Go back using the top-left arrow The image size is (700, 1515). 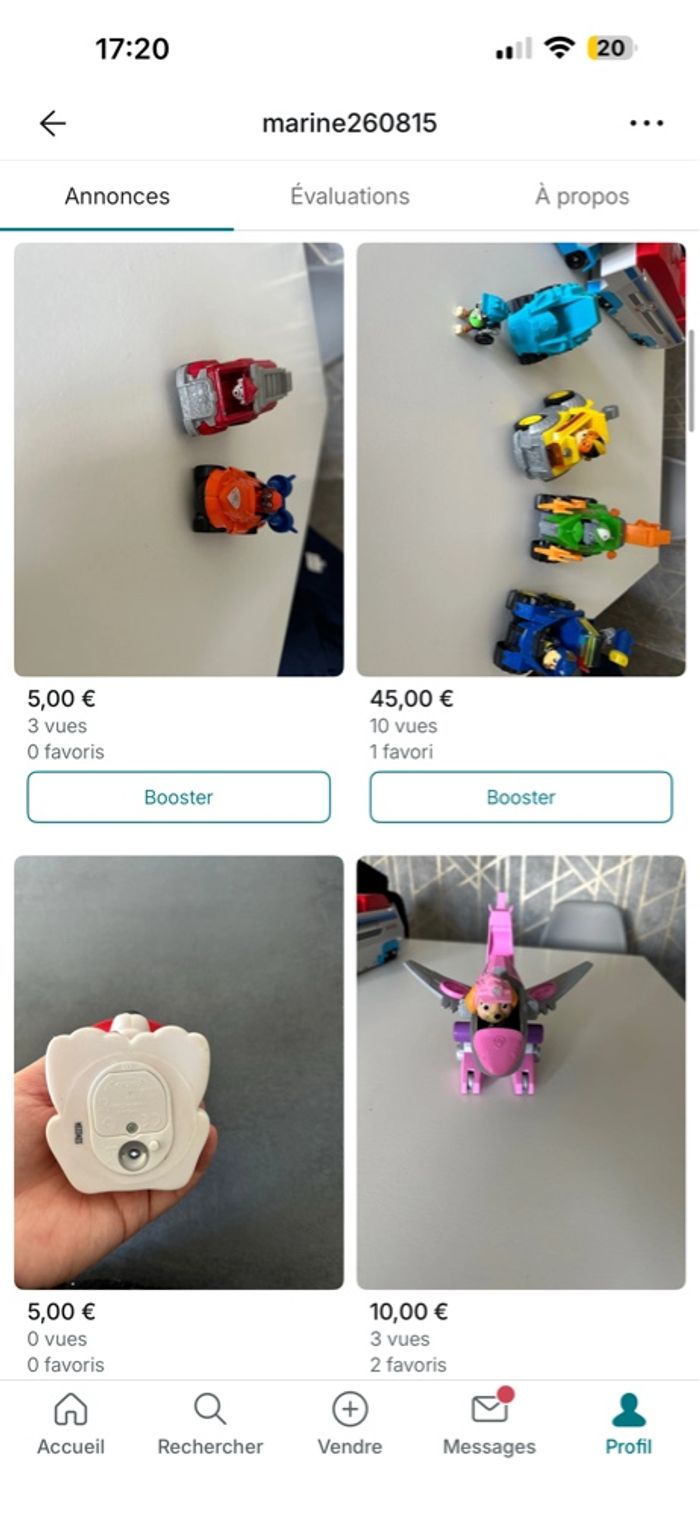click(x=52, y=123)
